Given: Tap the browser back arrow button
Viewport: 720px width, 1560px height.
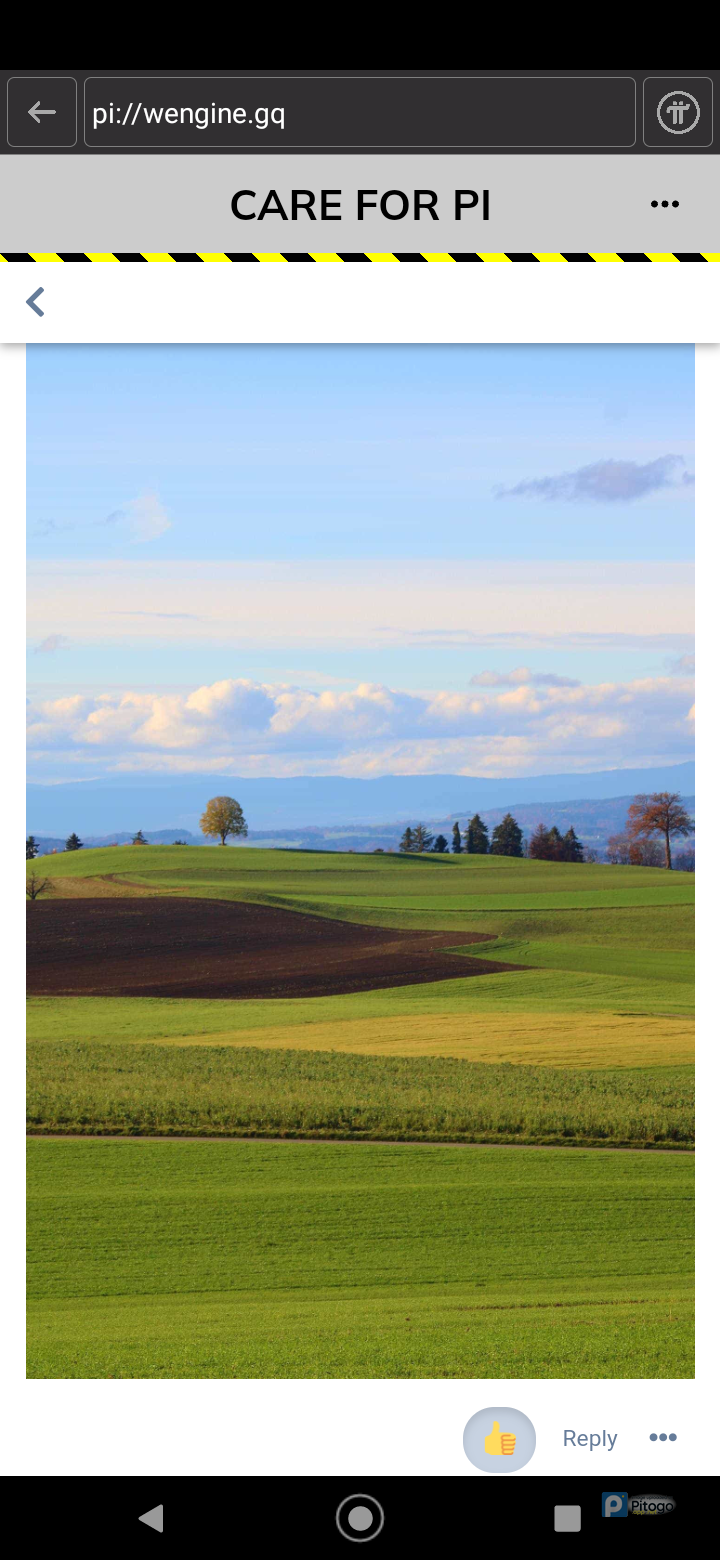Looking at the screenshot, I should click(42, 113).
